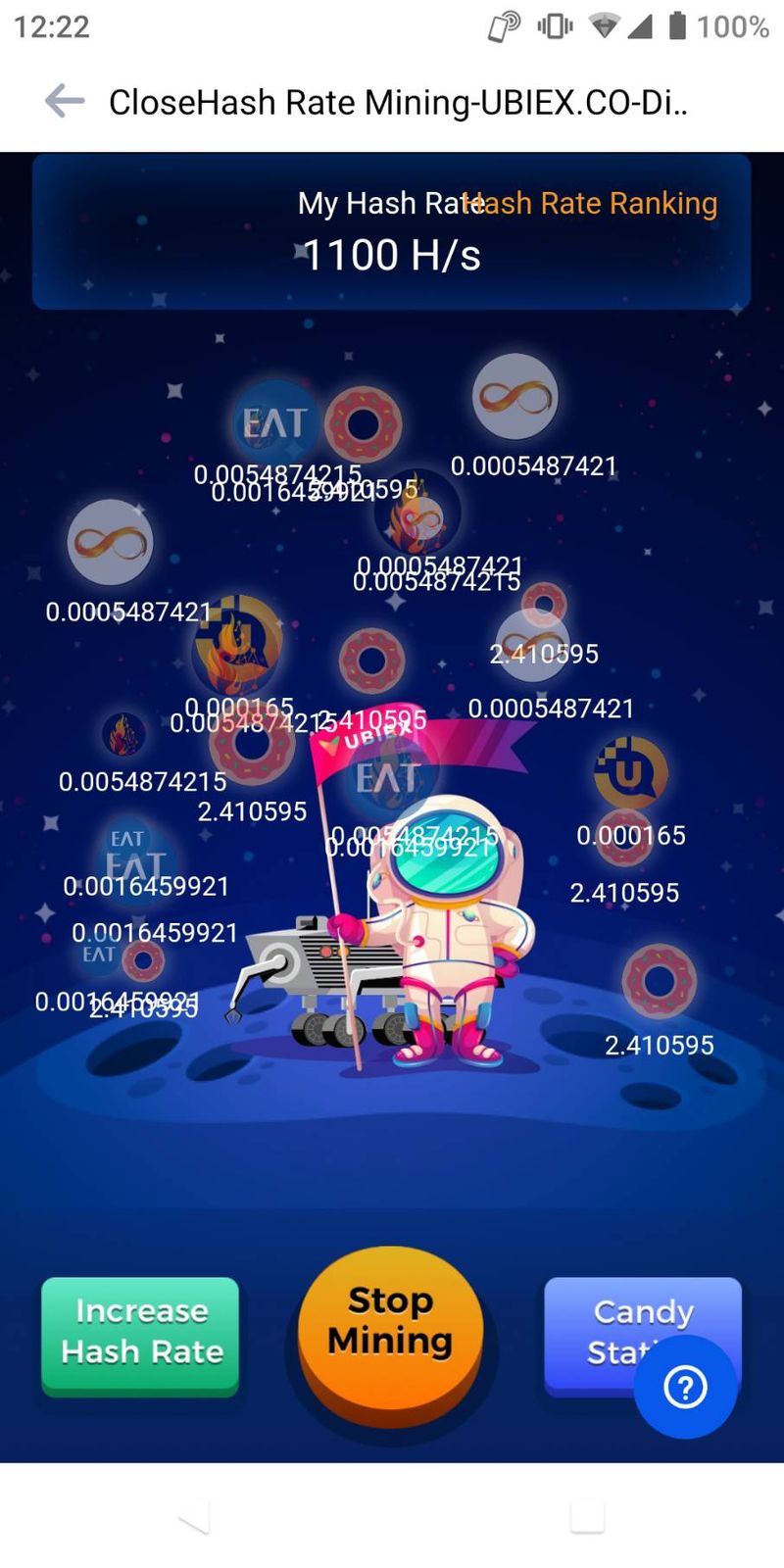Tap the system back button in navigation bar

(195, 1518)
